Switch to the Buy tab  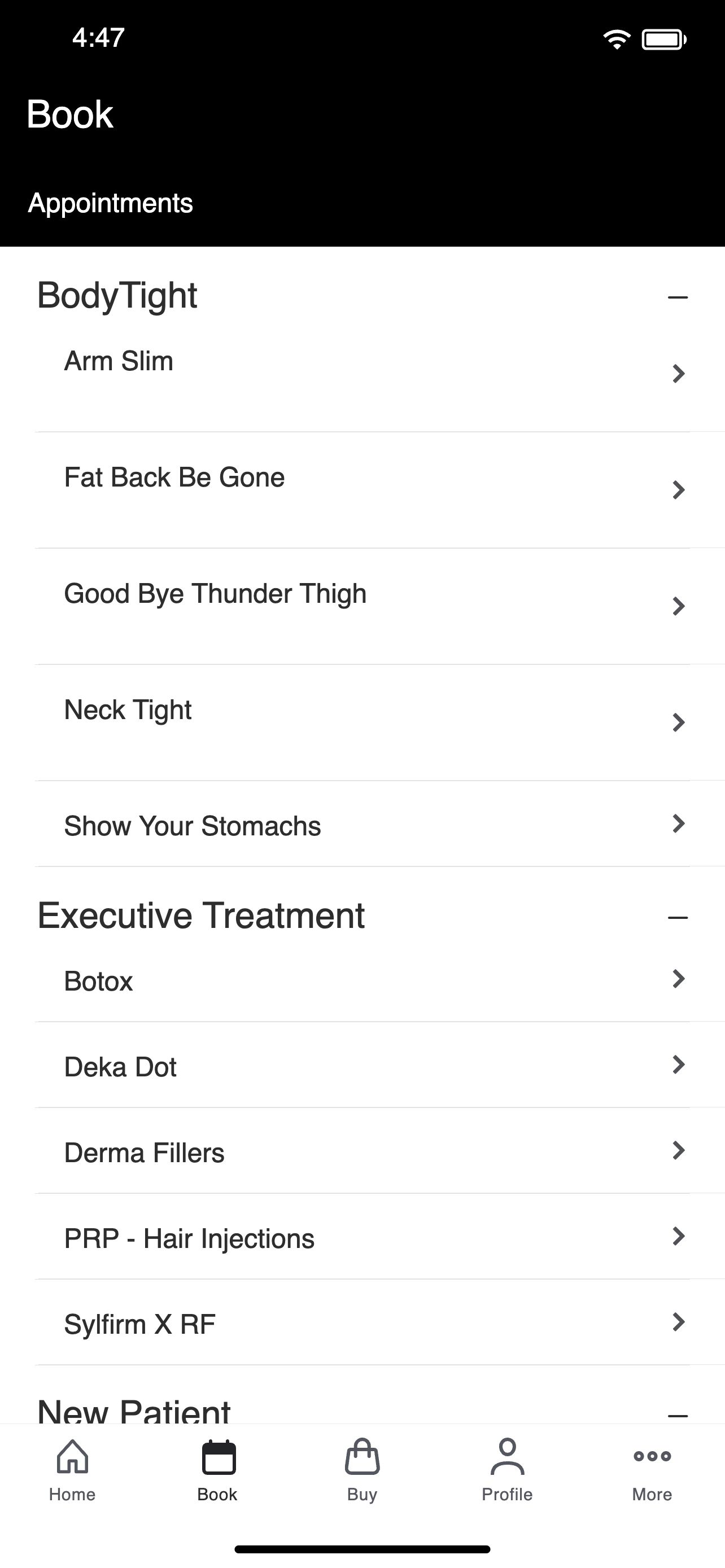pos(362,1470)
